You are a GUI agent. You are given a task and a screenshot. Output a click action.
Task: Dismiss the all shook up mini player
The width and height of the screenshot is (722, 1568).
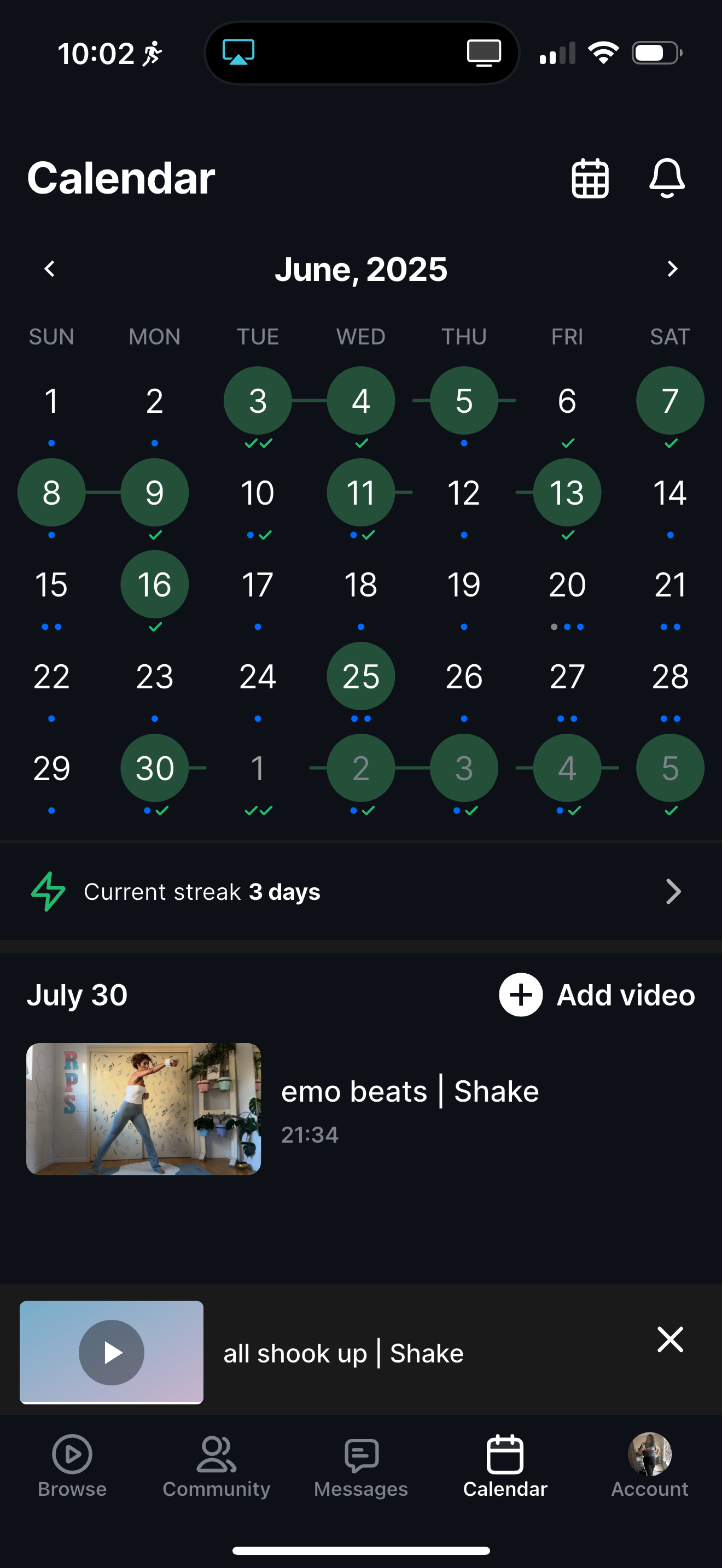click(x=669, y=1339)
